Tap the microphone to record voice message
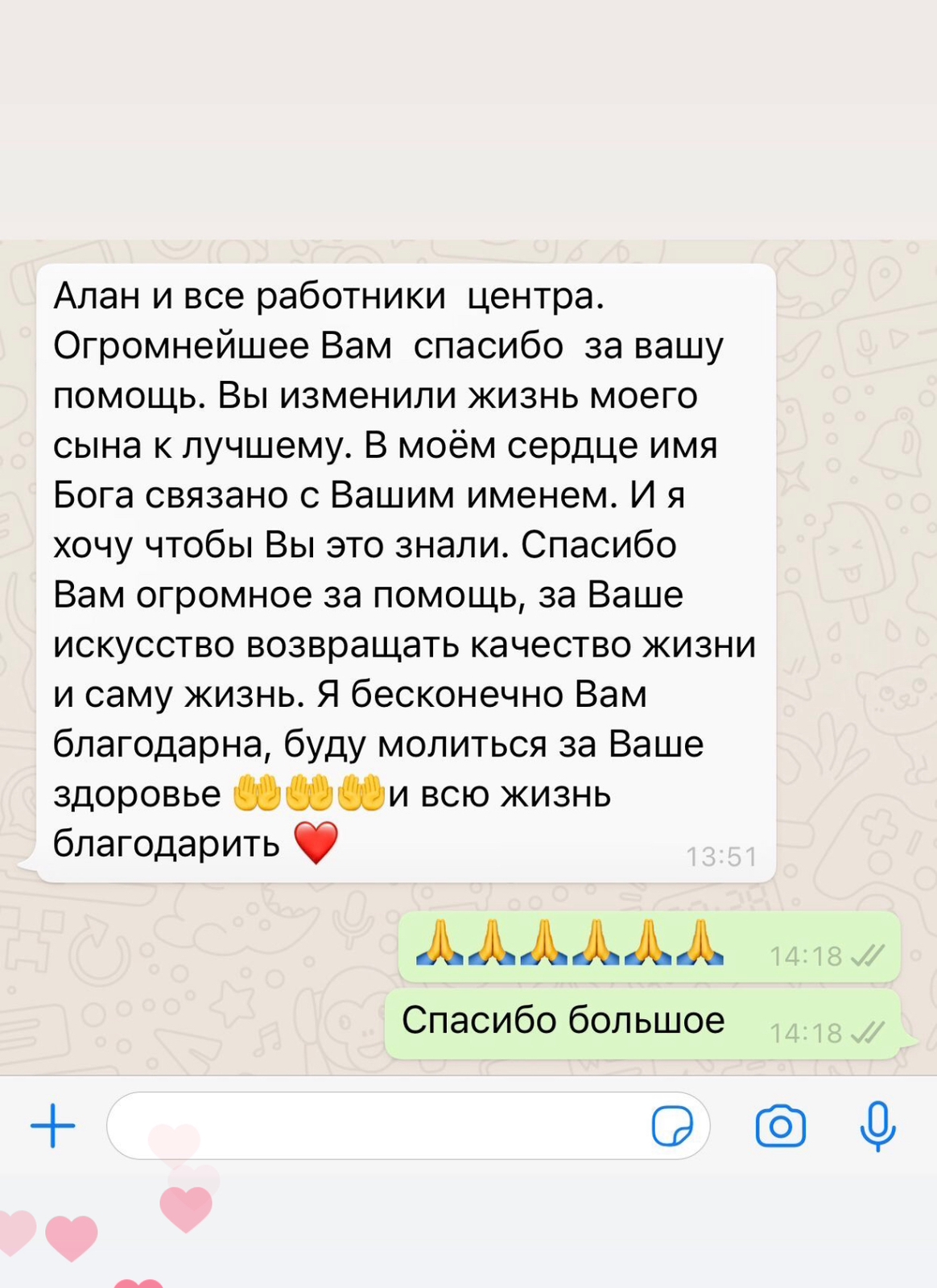Viewport: 937px width, 1288px height. [877, 1125]
